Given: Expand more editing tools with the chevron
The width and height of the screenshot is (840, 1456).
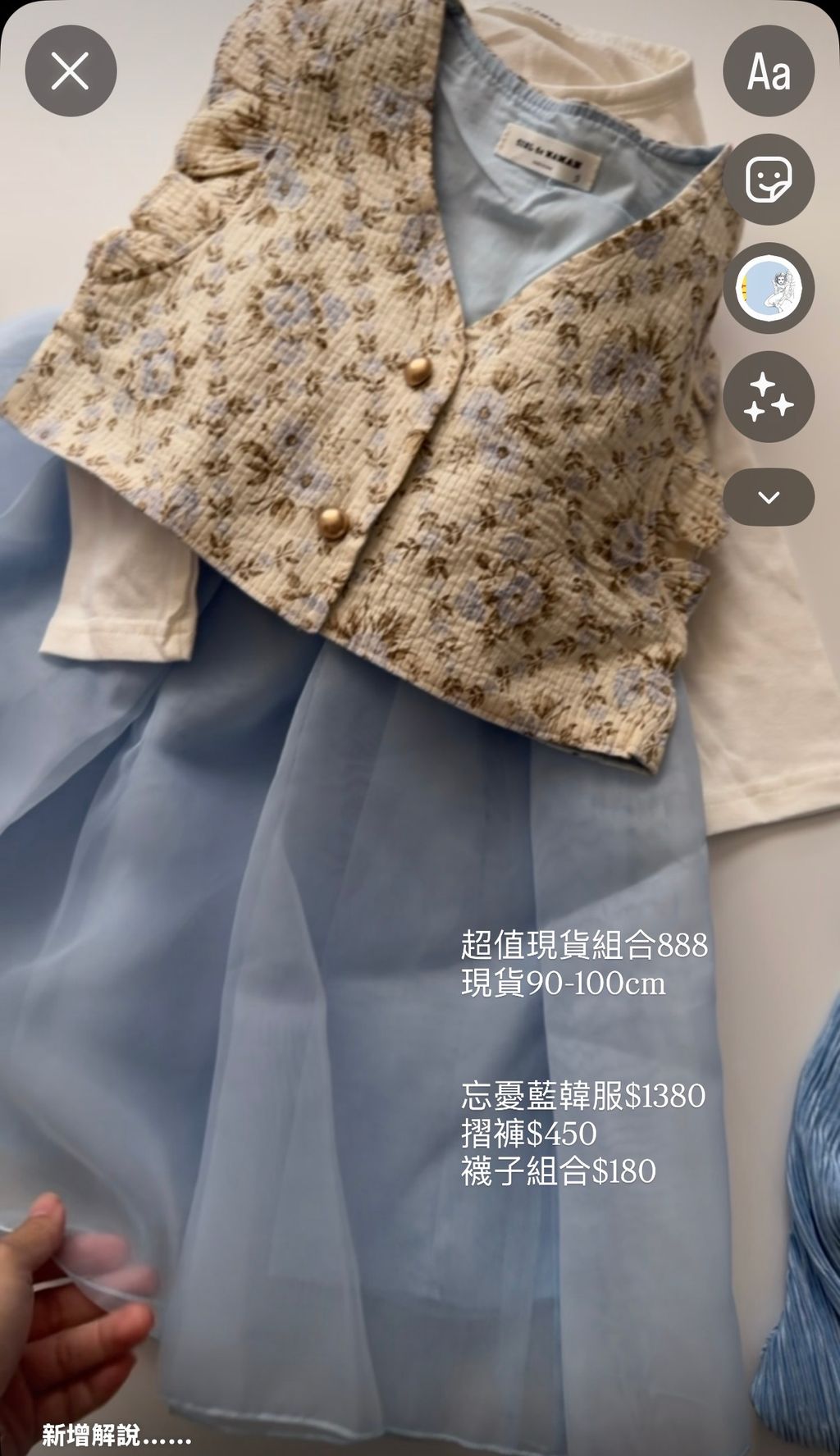Looking at the screenshot, I should click(769, 497).
